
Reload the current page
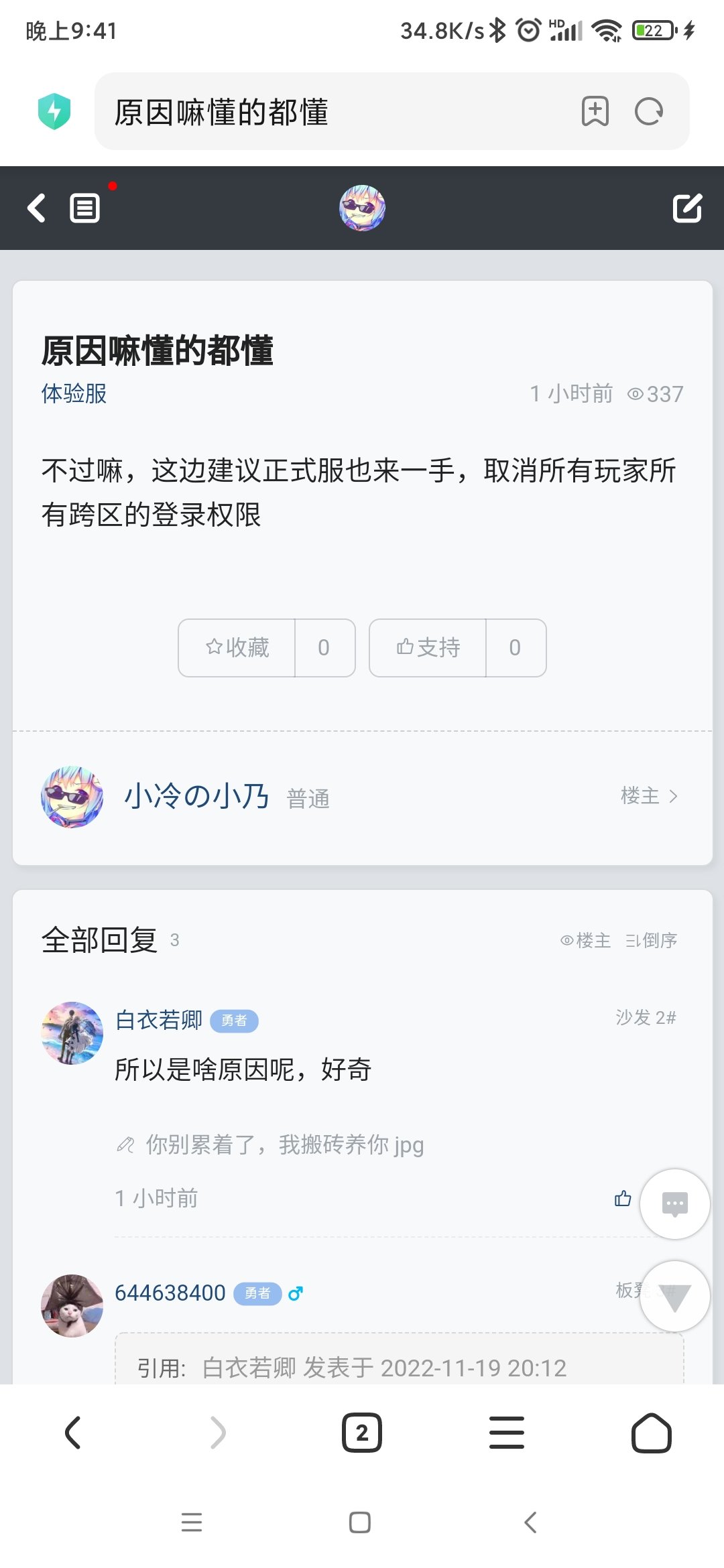(x=649, y=111)
